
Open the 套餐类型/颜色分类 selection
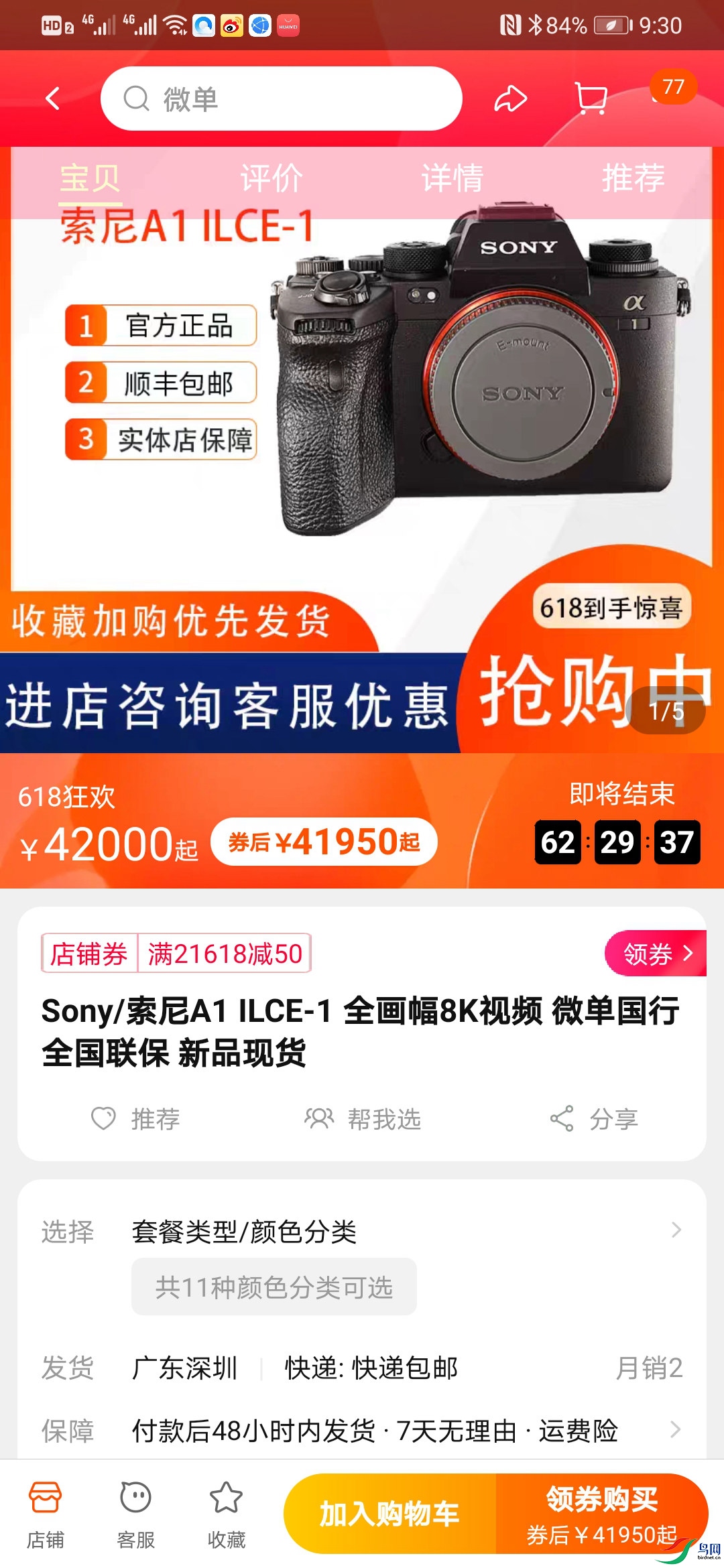pos(402,1231)
